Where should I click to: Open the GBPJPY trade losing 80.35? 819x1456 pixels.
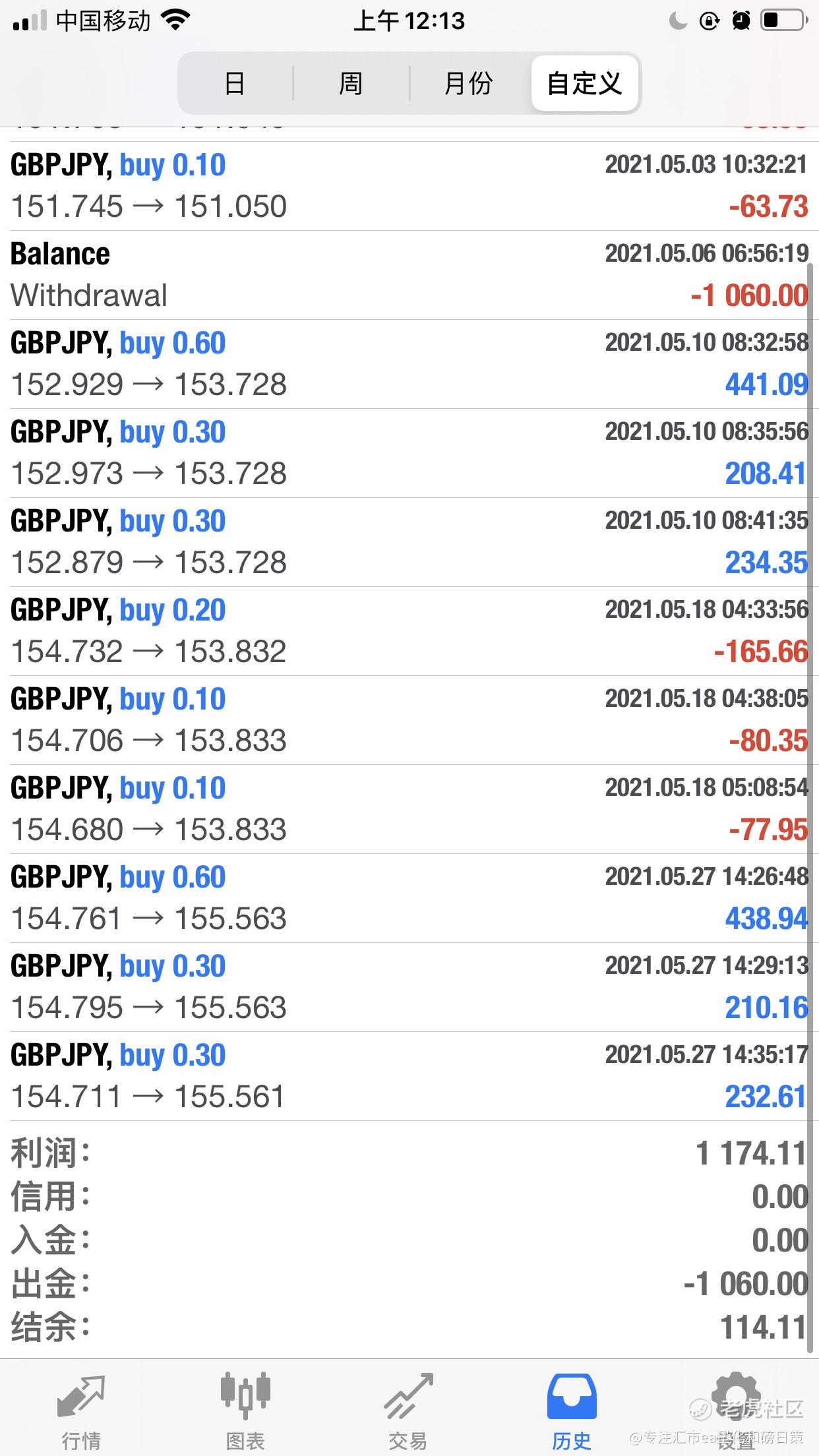(x=409, y=720)
